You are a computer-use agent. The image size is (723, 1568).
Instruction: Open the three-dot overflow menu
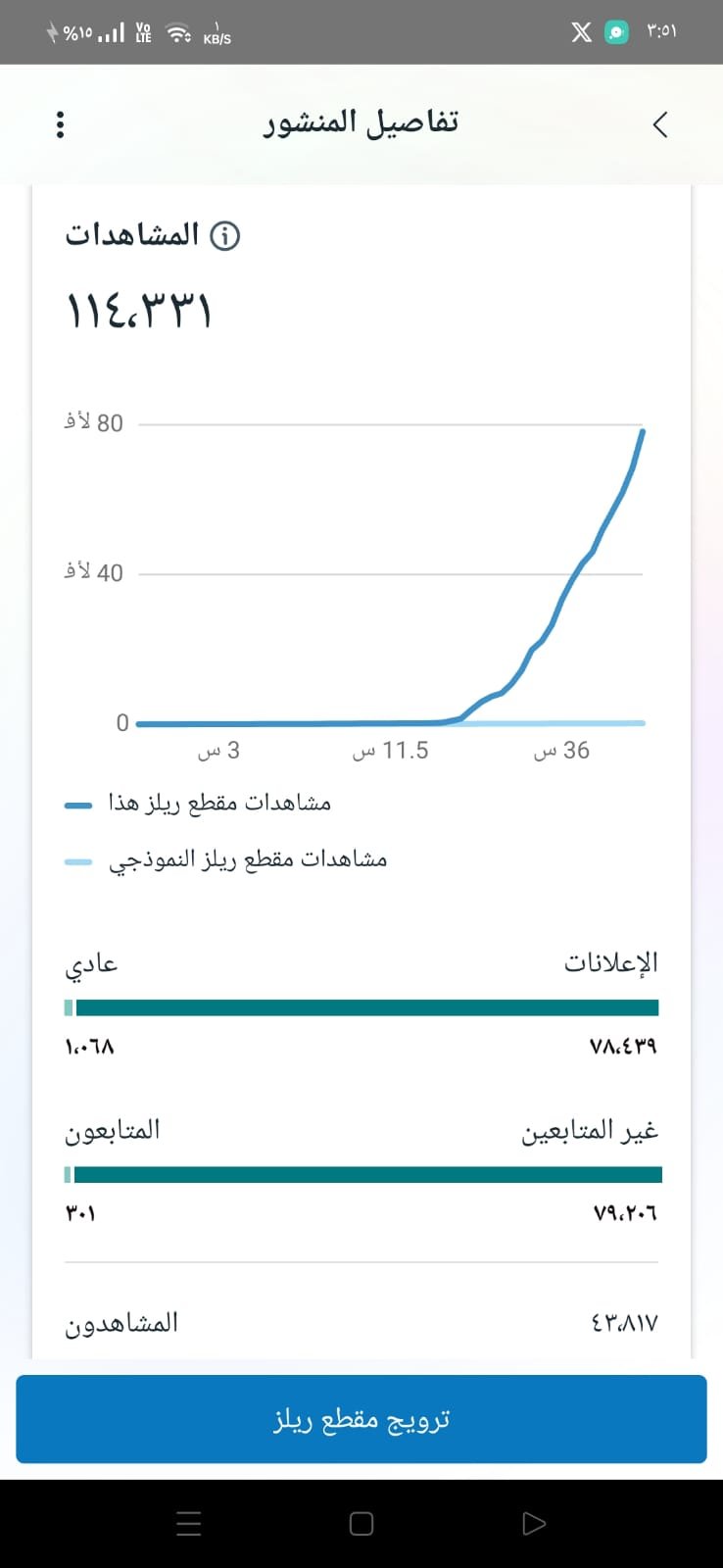[x=61, y=124]
